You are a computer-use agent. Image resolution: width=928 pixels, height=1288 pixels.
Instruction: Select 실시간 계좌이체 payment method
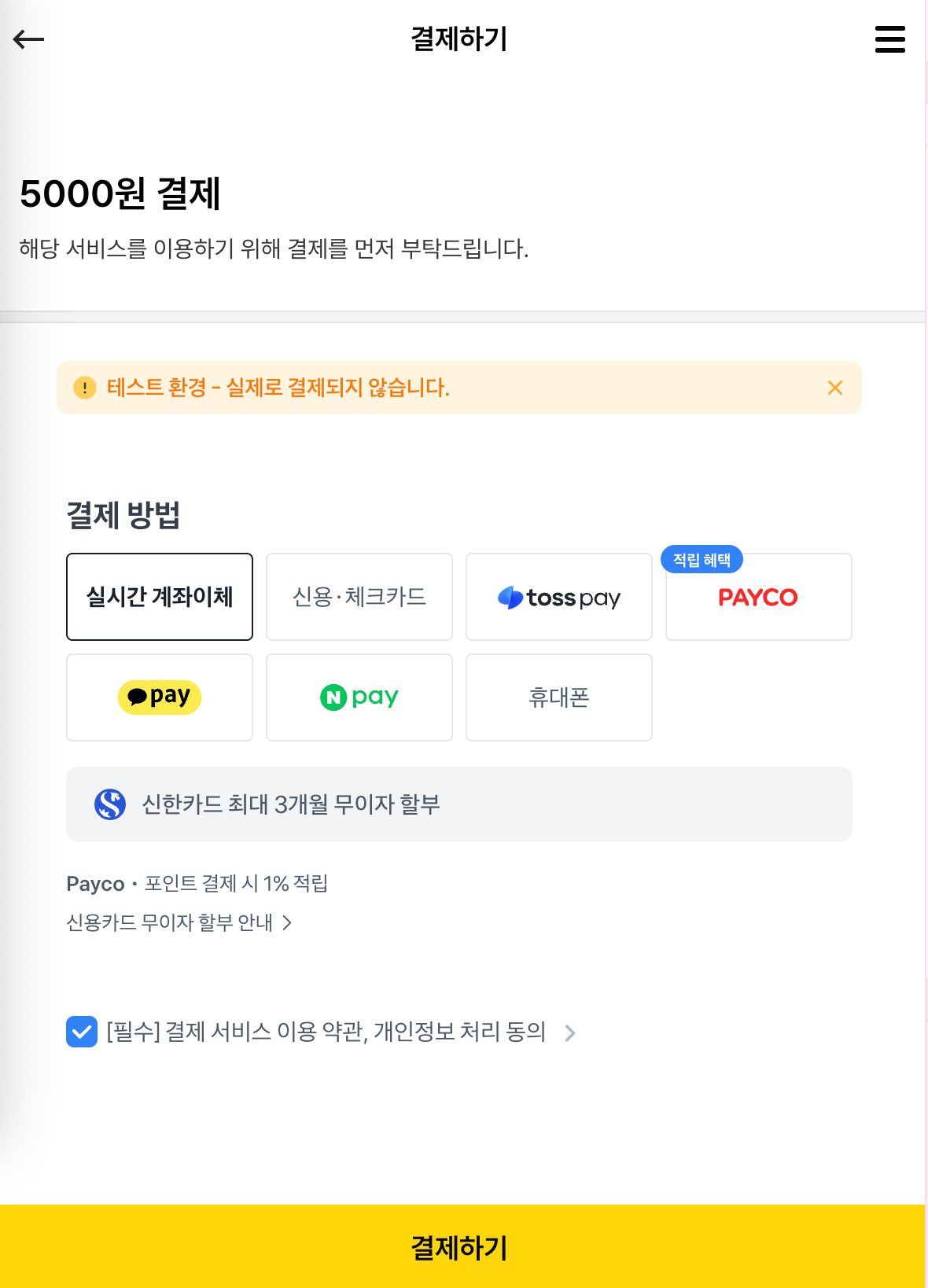click(160, 597)
